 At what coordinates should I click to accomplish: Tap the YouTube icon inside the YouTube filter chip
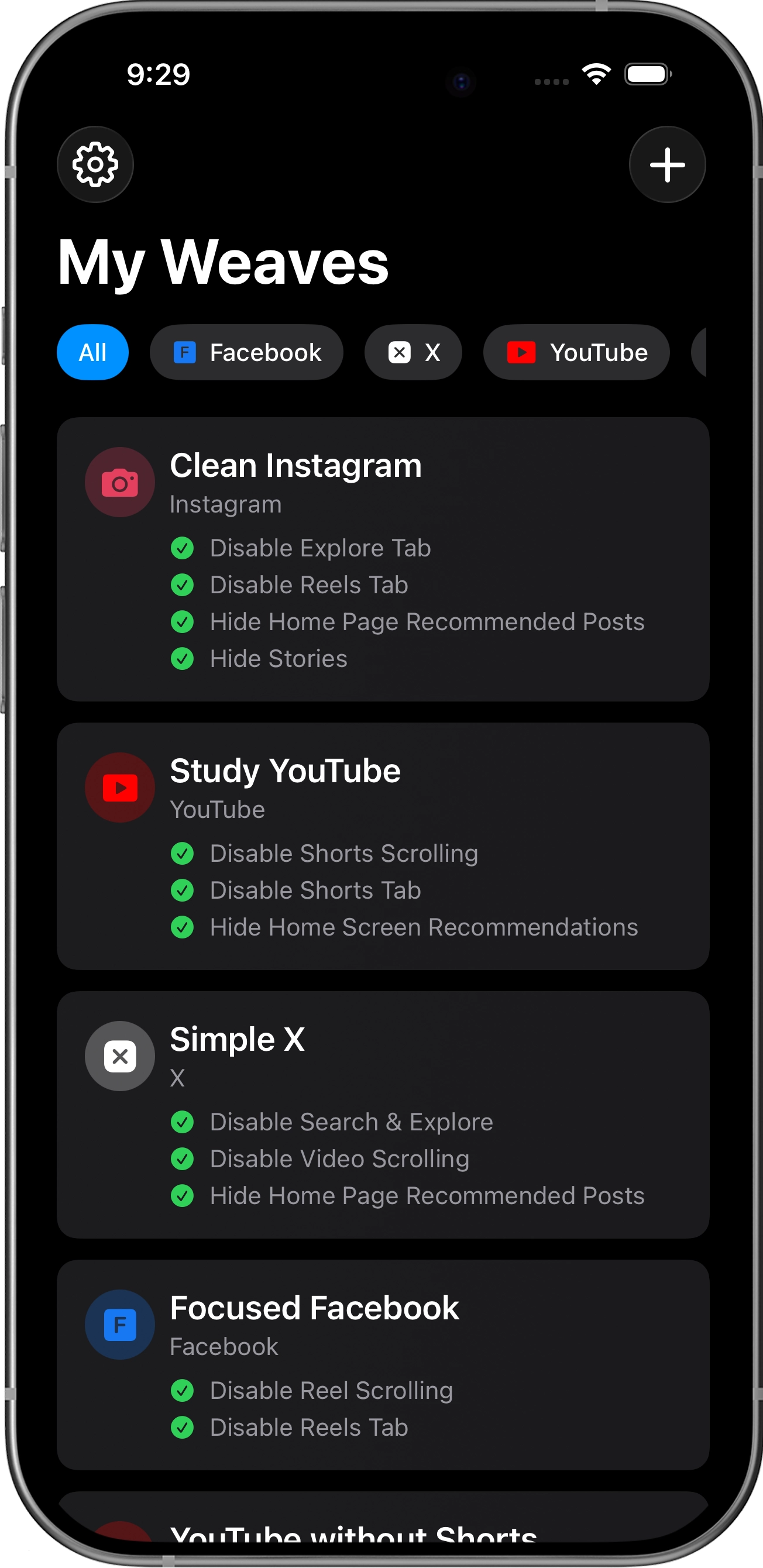pyautogui.click(x=521, y=352)
